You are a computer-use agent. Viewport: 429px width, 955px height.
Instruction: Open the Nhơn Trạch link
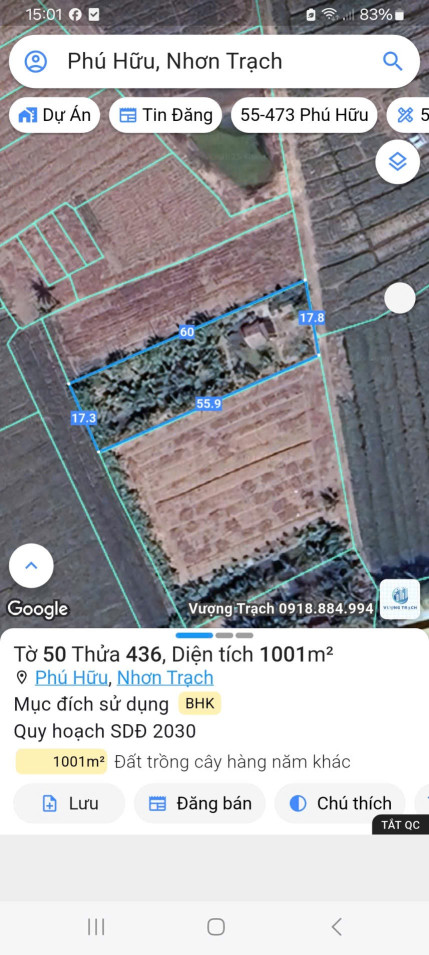tap(165, 677)
